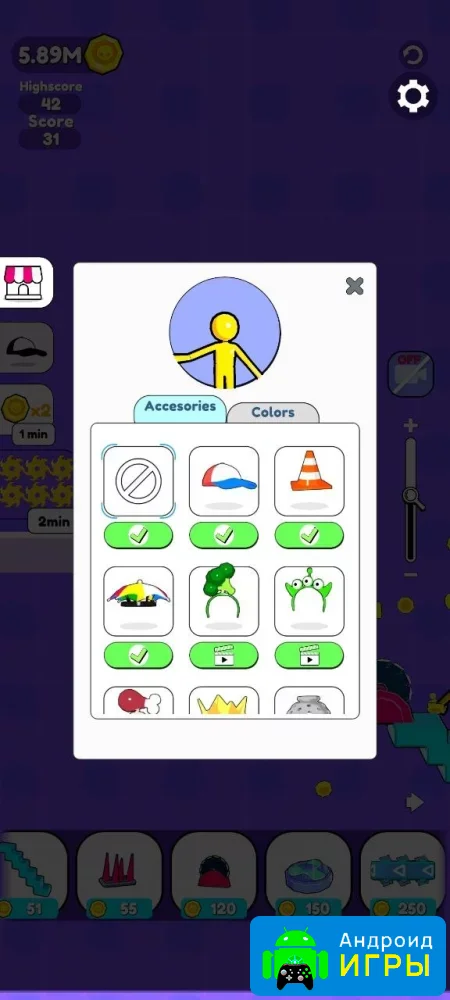
Task: Watch video to unlock broccoli headband
Action: point(224,656)
